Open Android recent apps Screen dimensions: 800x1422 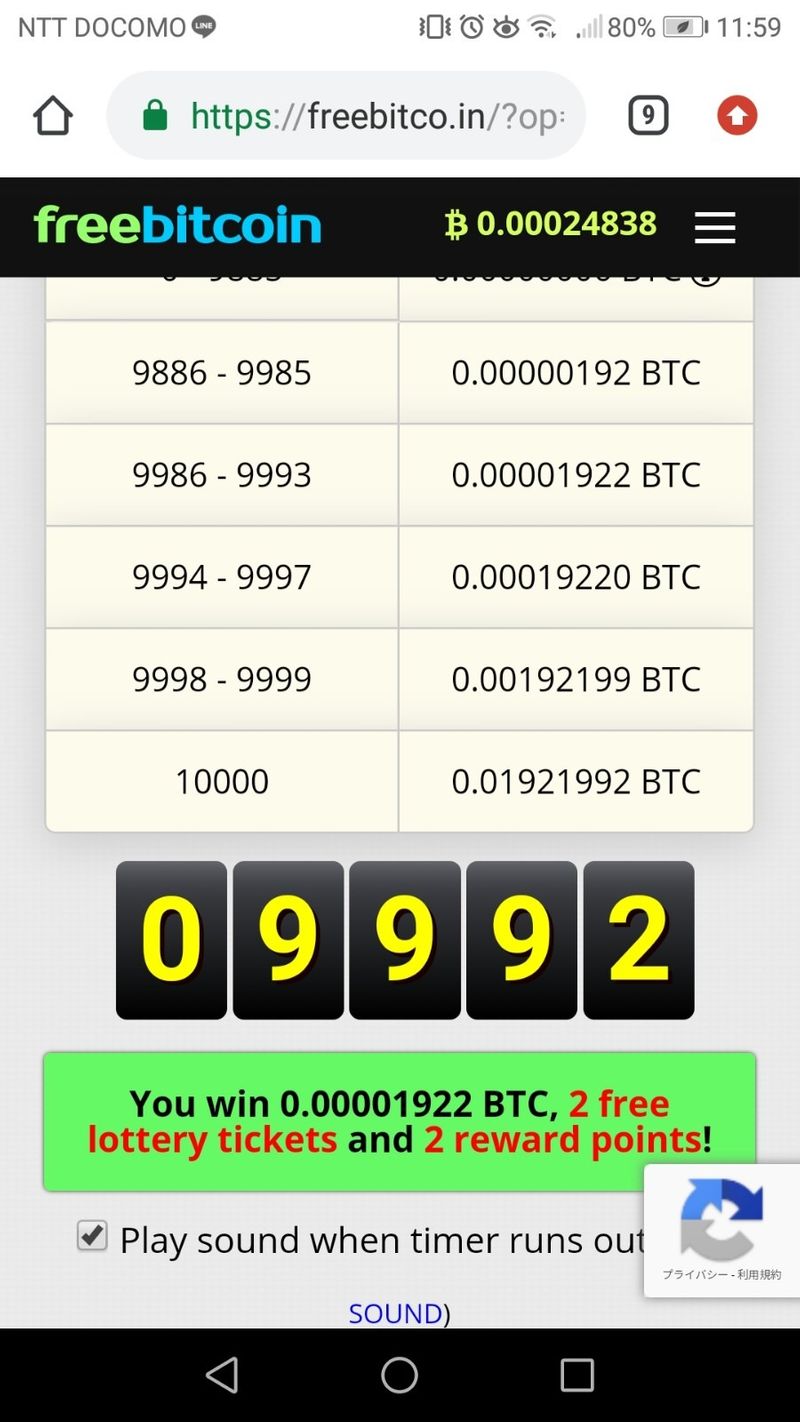click(577, 1375)
